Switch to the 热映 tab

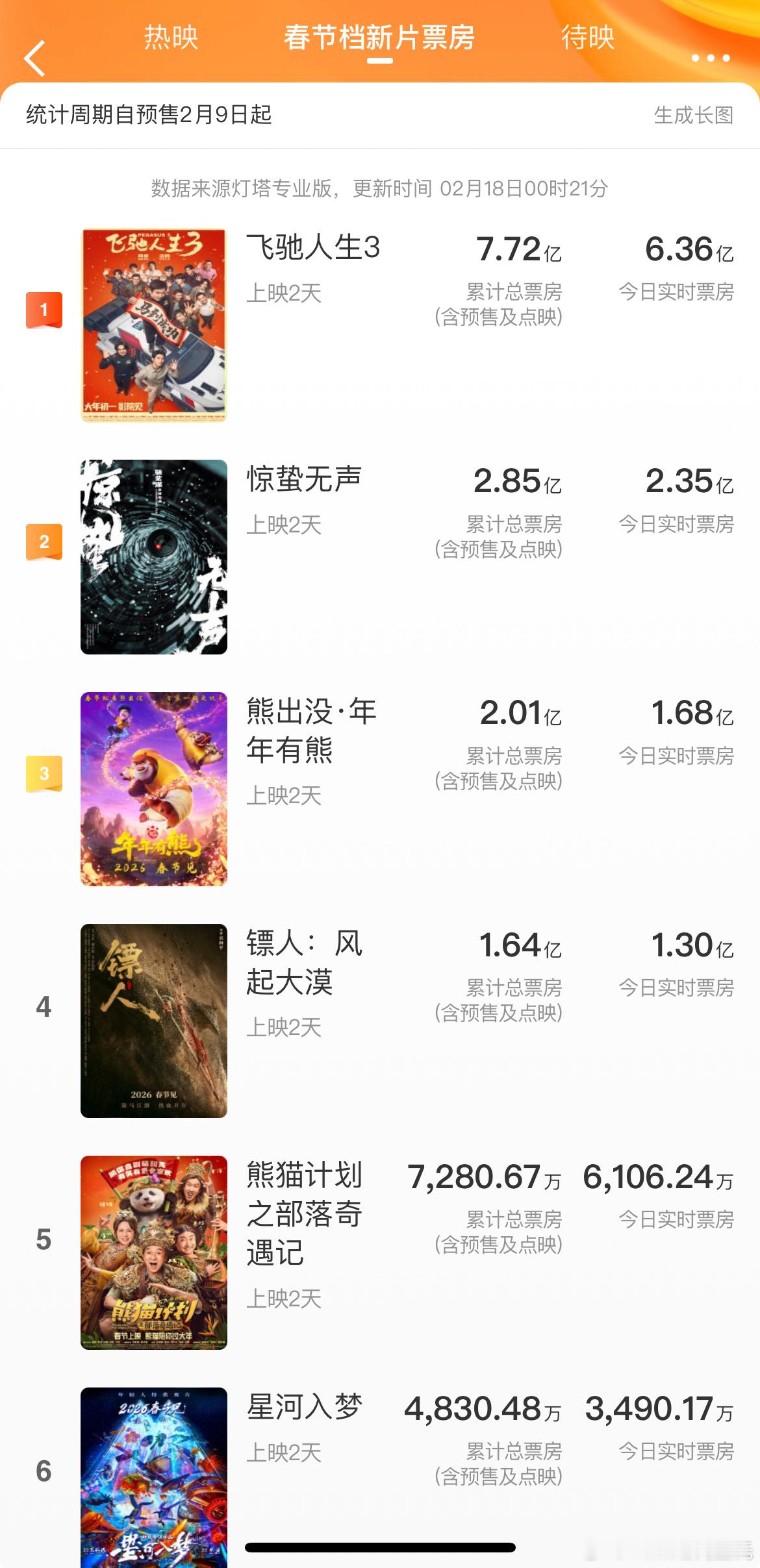[x=171, y=38]
